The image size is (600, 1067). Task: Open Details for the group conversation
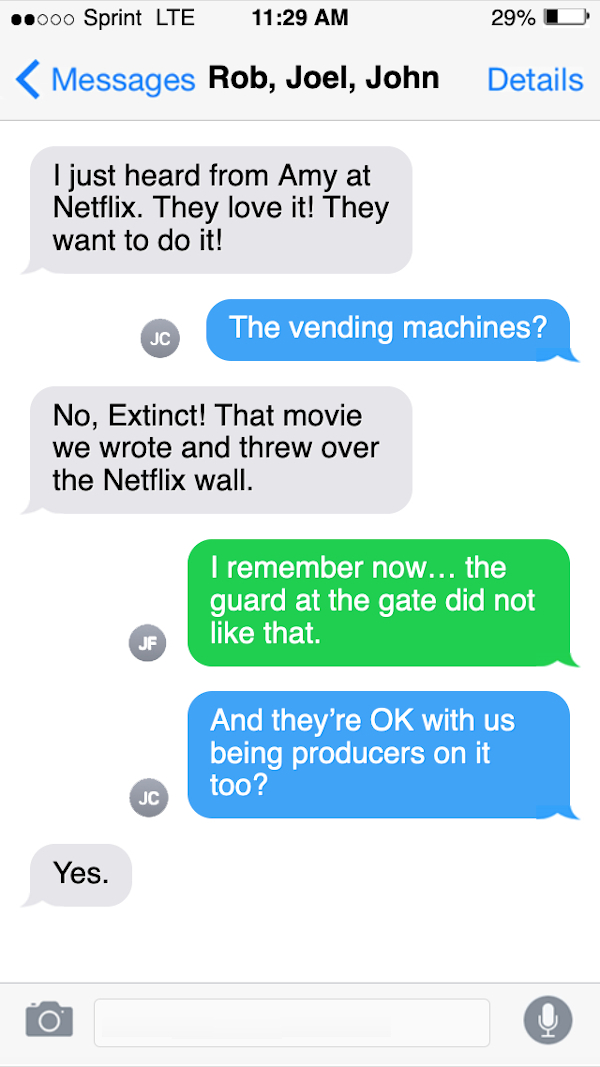535,79
